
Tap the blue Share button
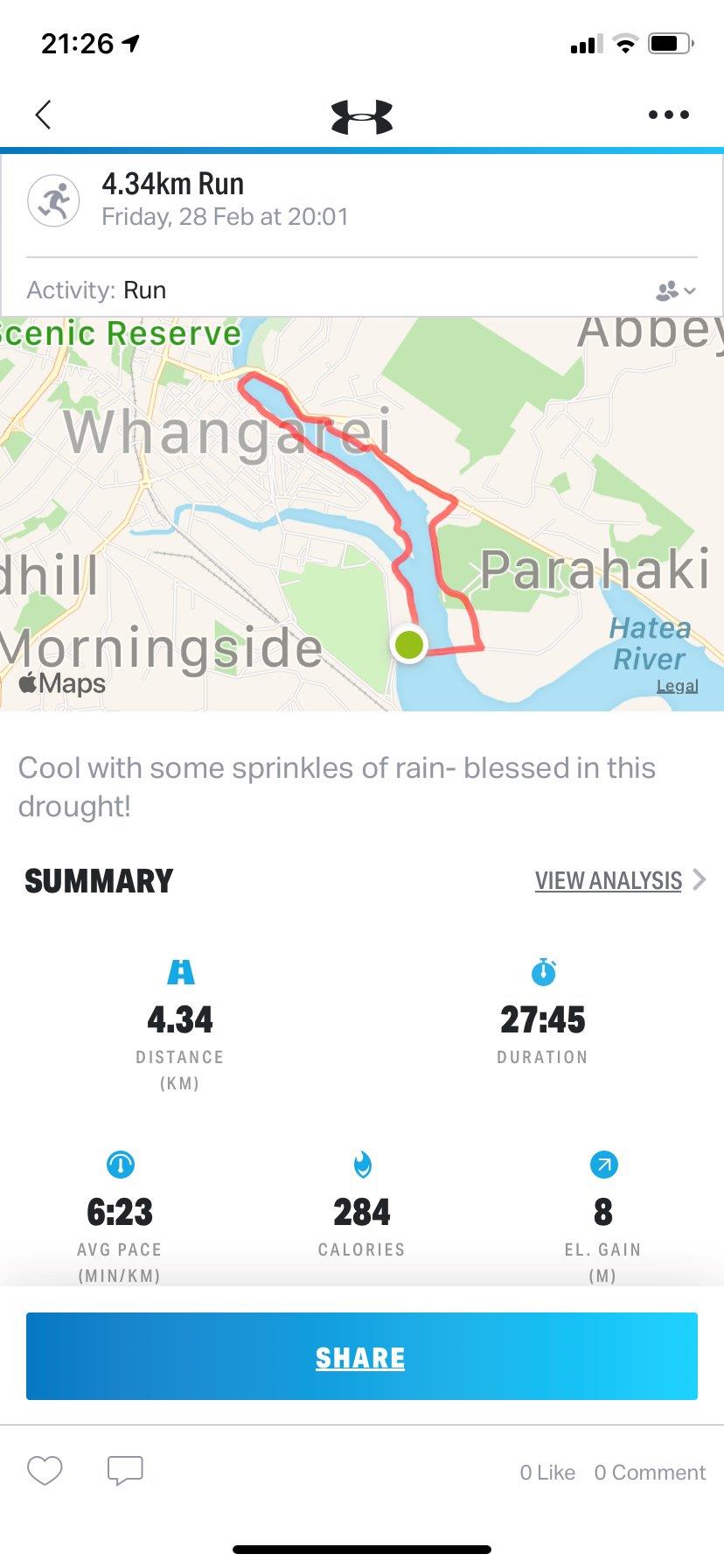coord(361,1356)
